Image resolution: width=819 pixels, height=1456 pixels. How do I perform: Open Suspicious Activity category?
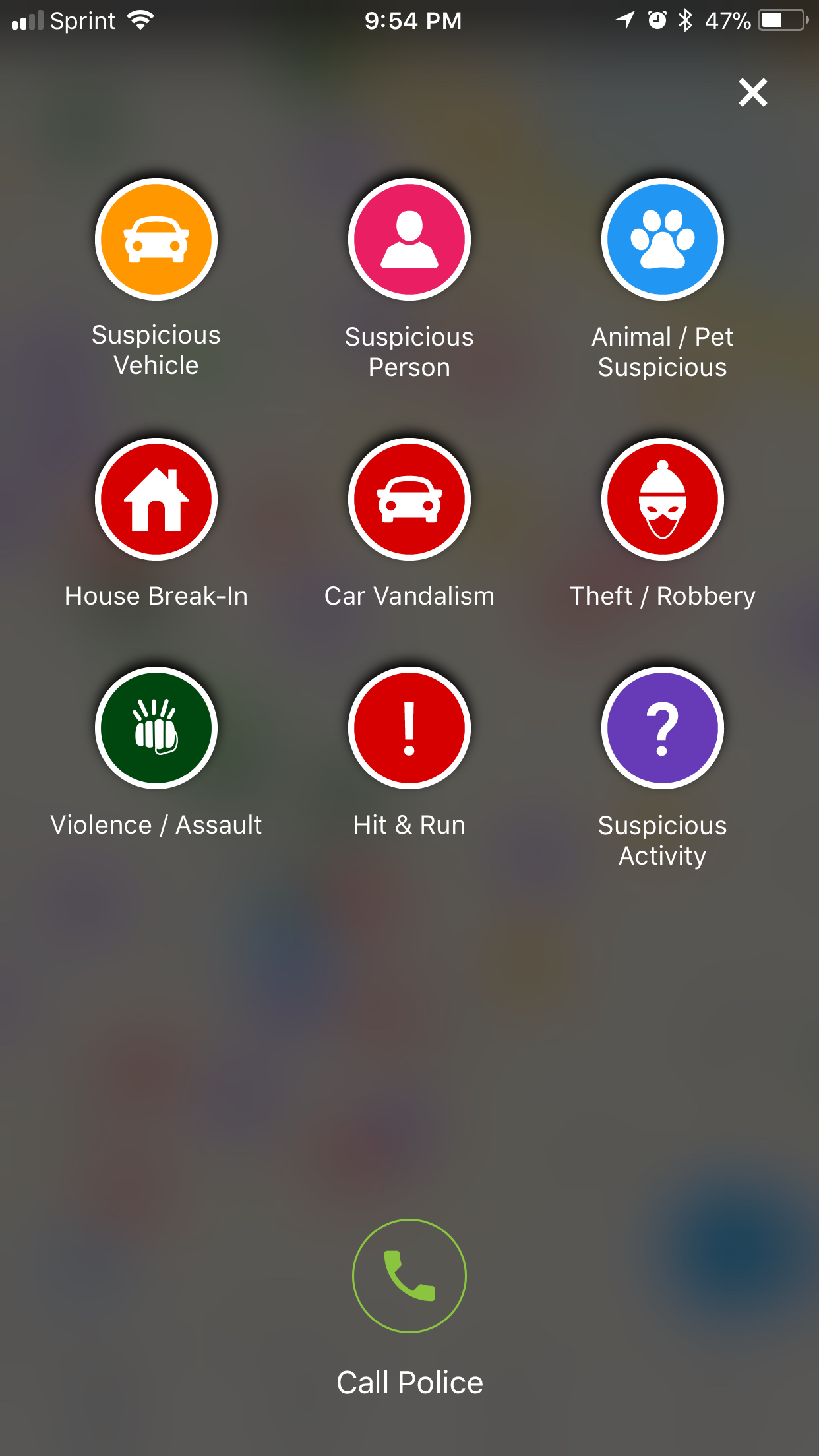(663, 728)
